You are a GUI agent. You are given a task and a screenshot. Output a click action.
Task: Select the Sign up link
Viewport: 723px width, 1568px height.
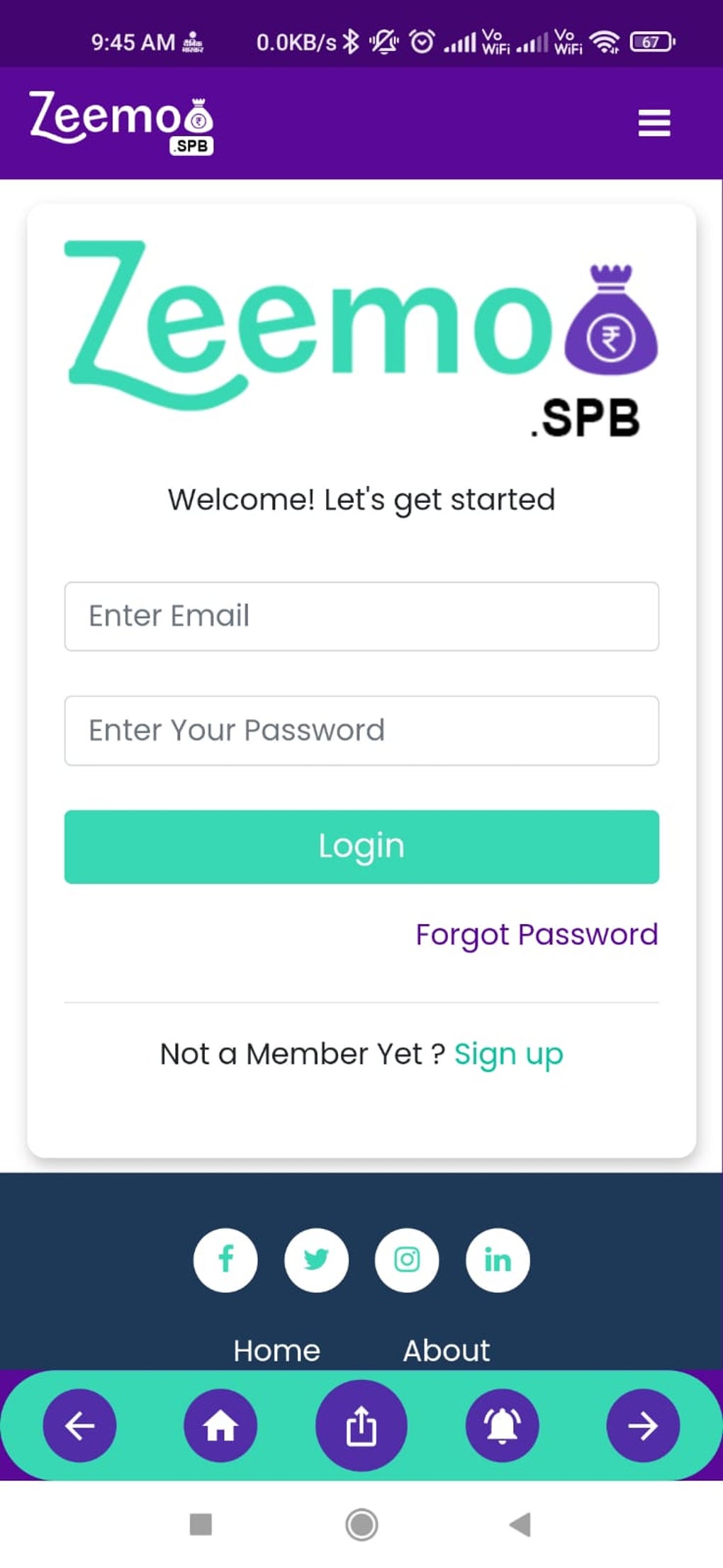[508, 1054]
